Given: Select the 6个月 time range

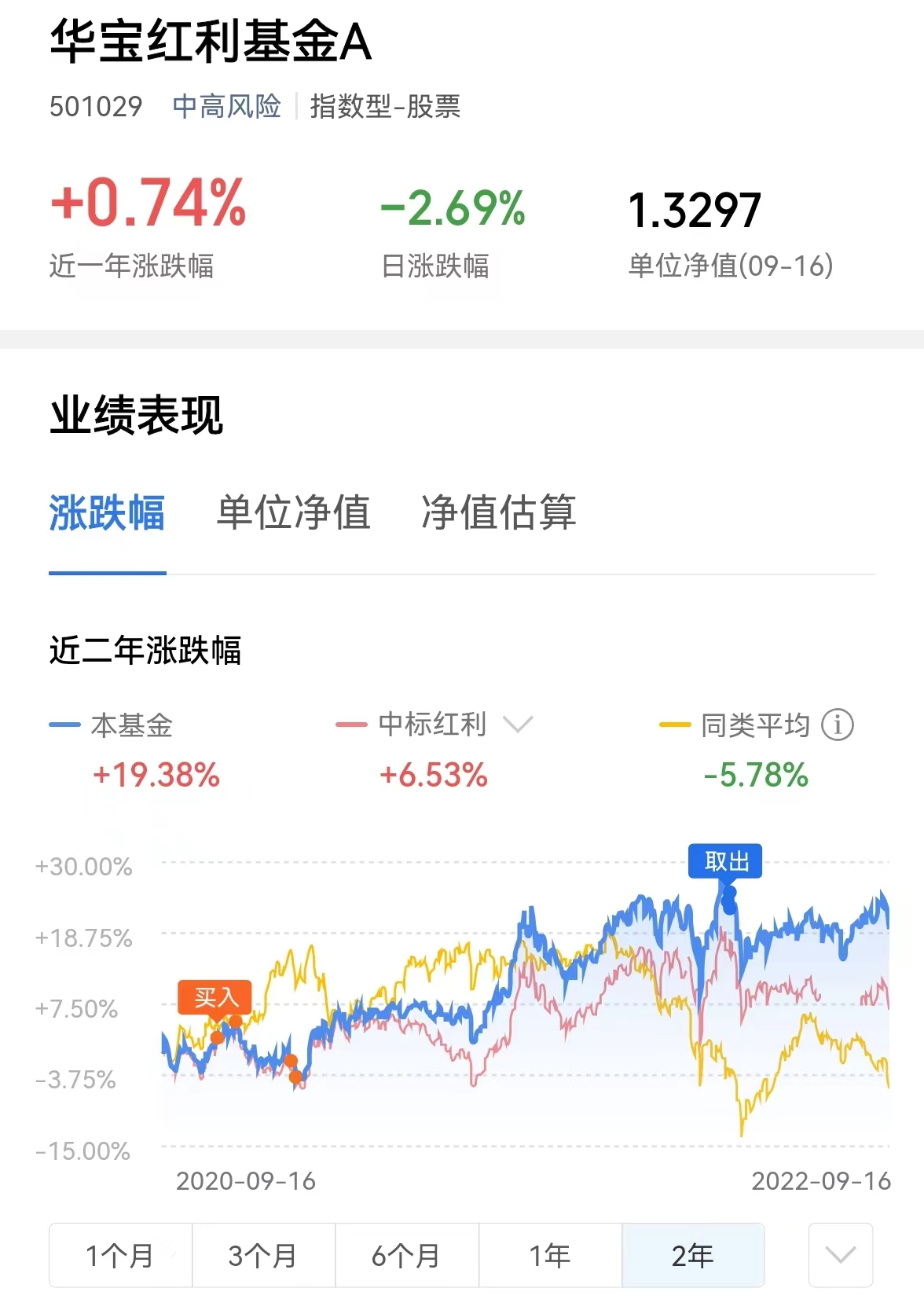Looking at the screenshot, I should click(406, 1255).
